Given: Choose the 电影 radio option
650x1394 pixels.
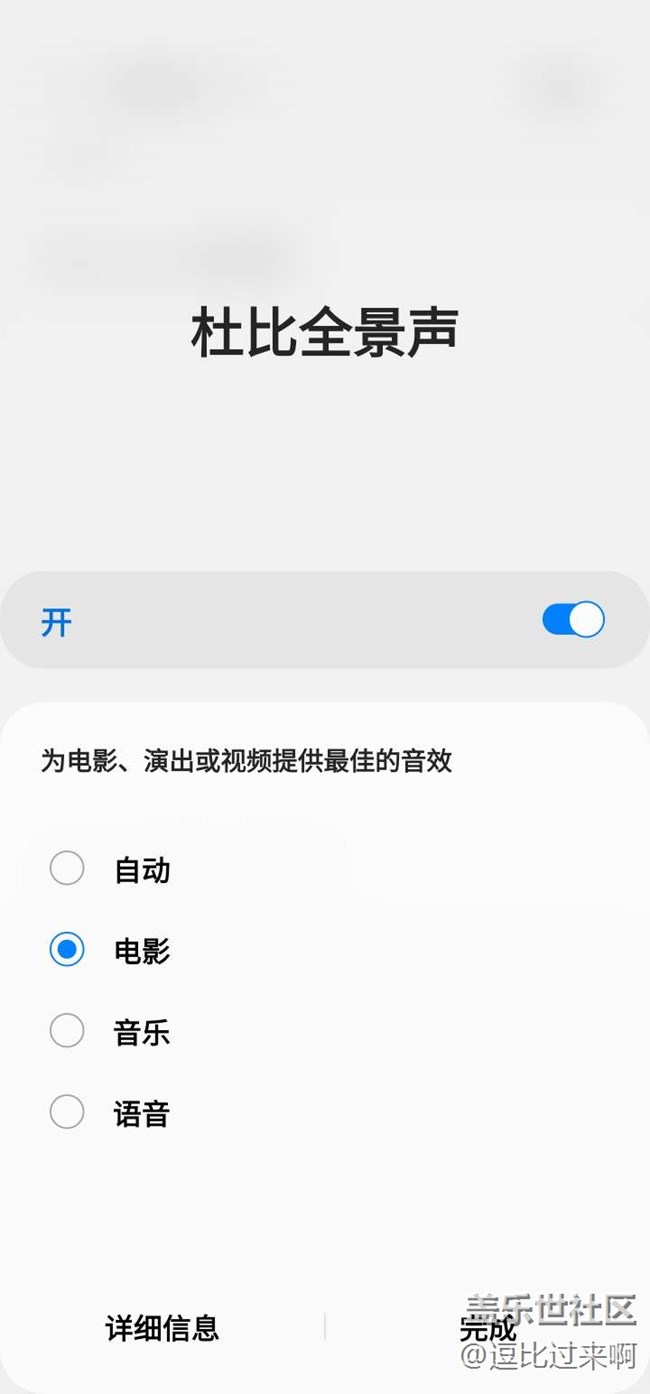Looking at the screenshot, I should tap(67, 949).
